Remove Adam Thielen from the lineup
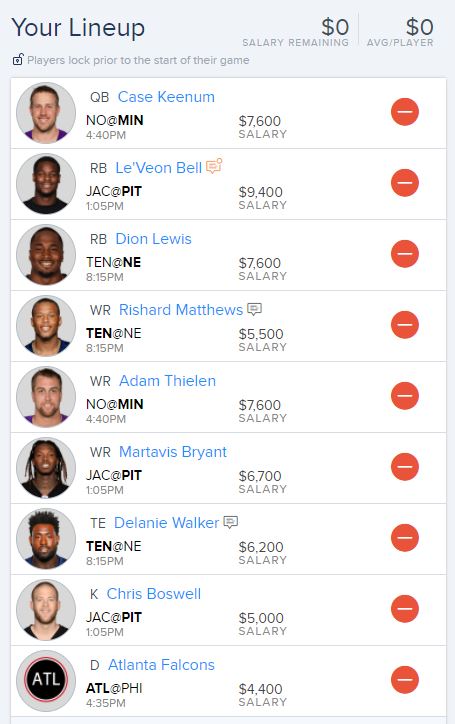This screenshot has height=724, width=455. [405, 396]
